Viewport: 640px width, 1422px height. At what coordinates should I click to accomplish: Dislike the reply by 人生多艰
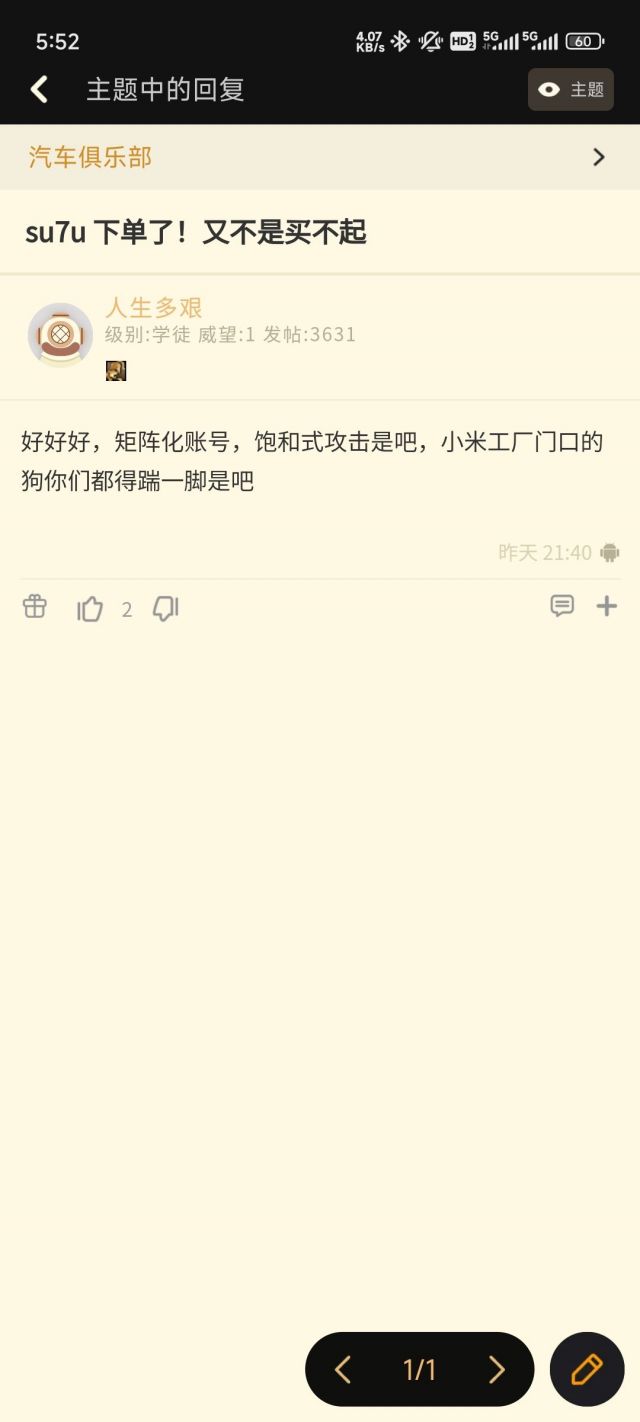165,608
